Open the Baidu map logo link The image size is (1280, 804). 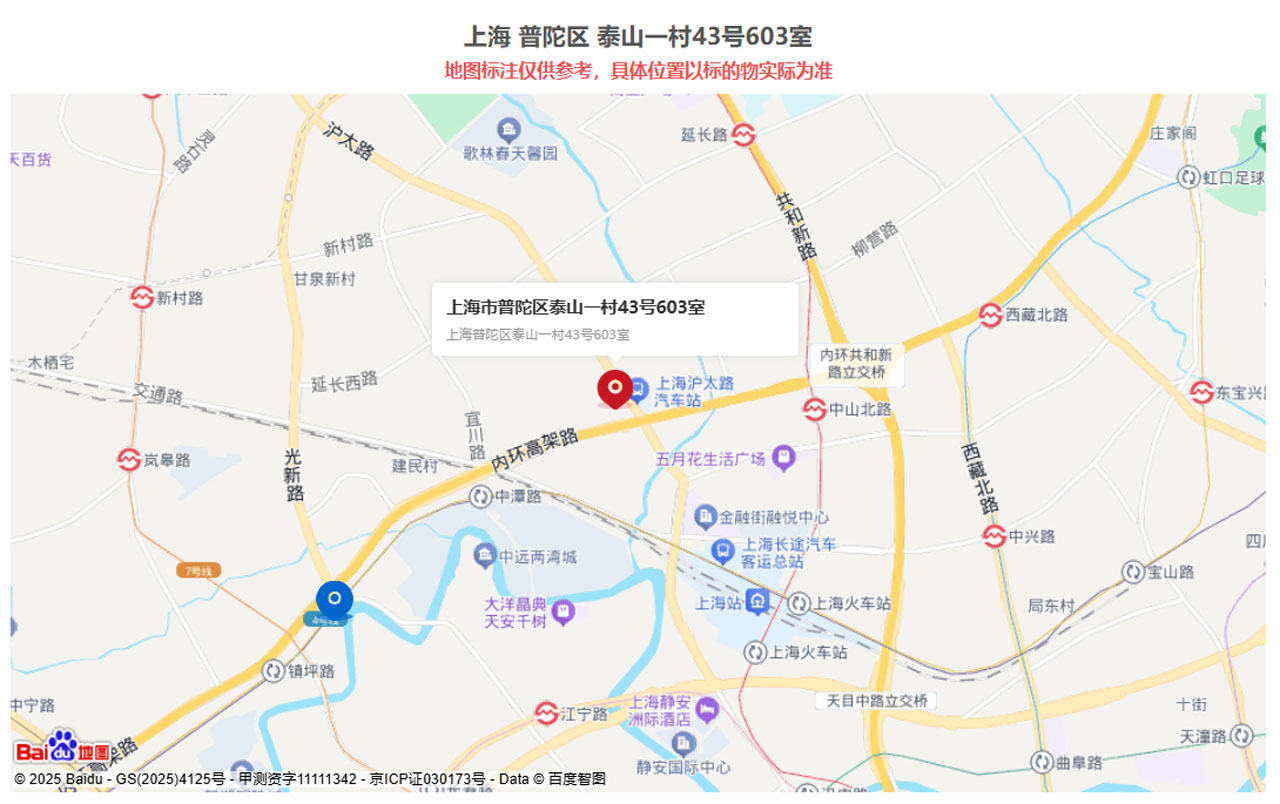tap(62, 749)
